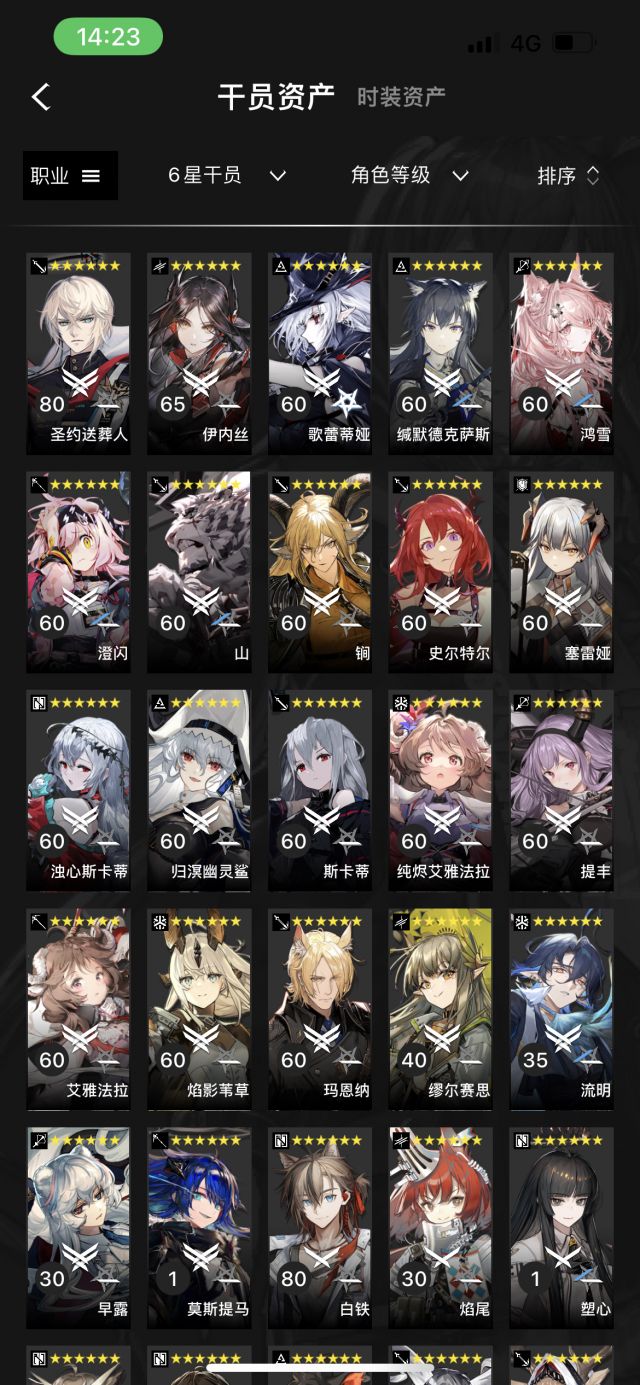Open operator card 鸿雪
Viewport: 640px width, 1385px height.
click(x=562, y=353)
